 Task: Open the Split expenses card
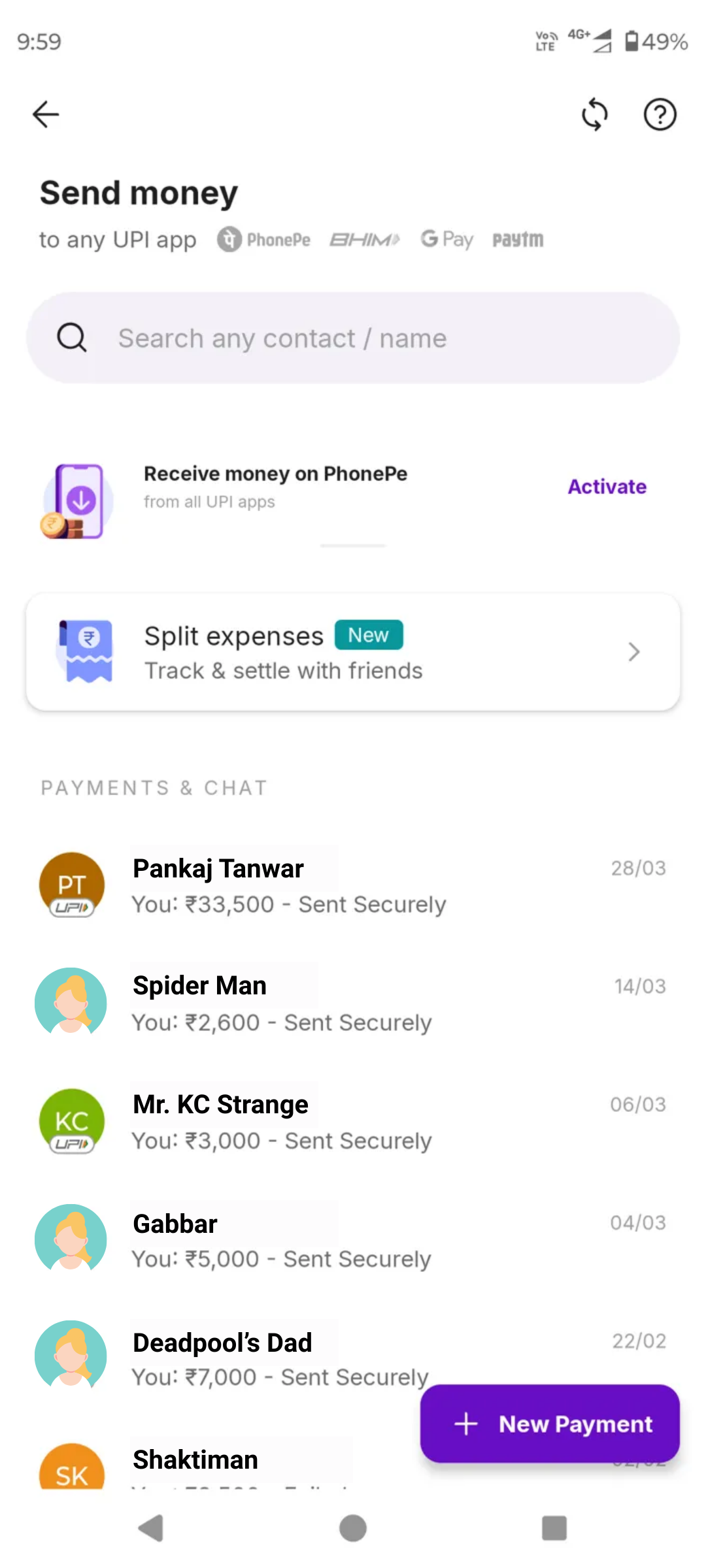coord(353,652)
